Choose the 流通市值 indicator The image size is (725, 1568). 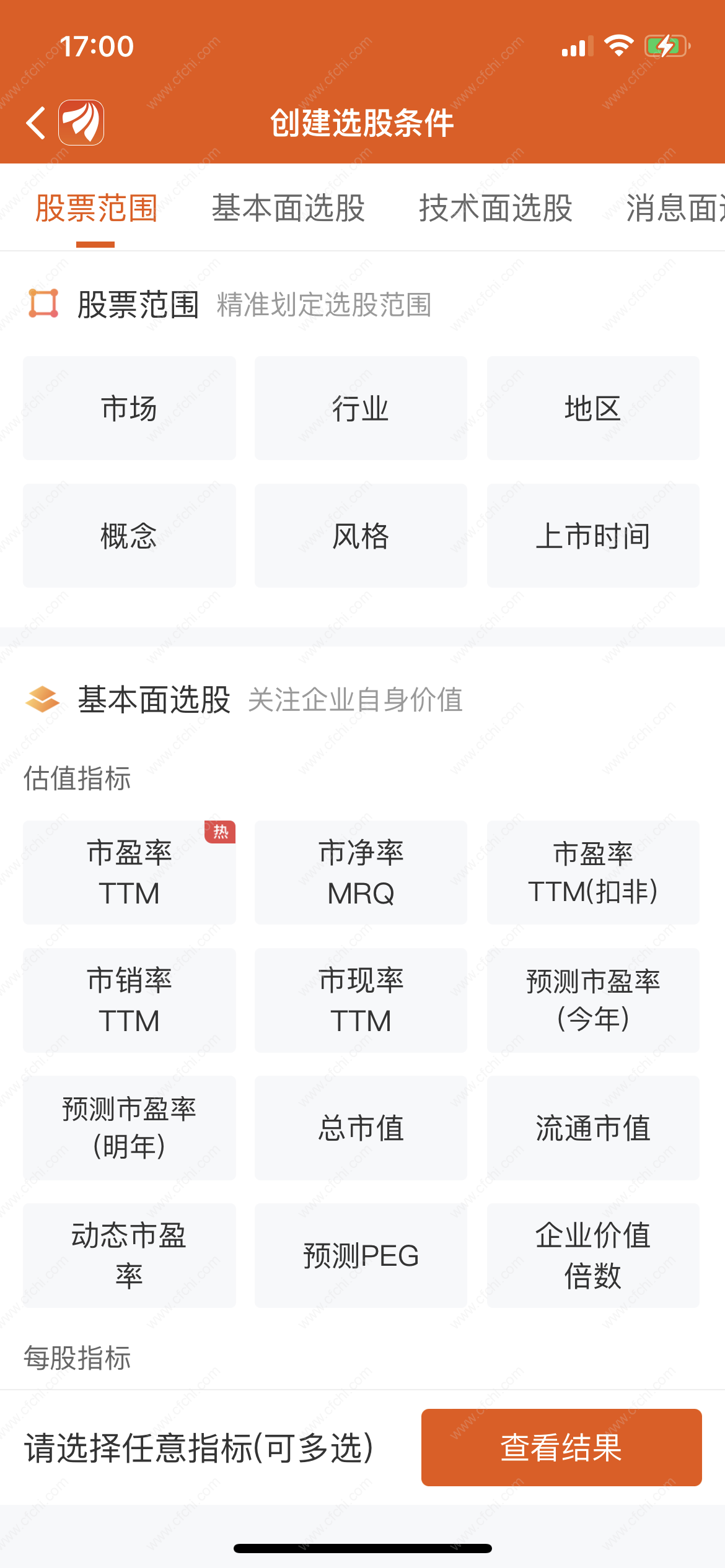point(593,1128)
